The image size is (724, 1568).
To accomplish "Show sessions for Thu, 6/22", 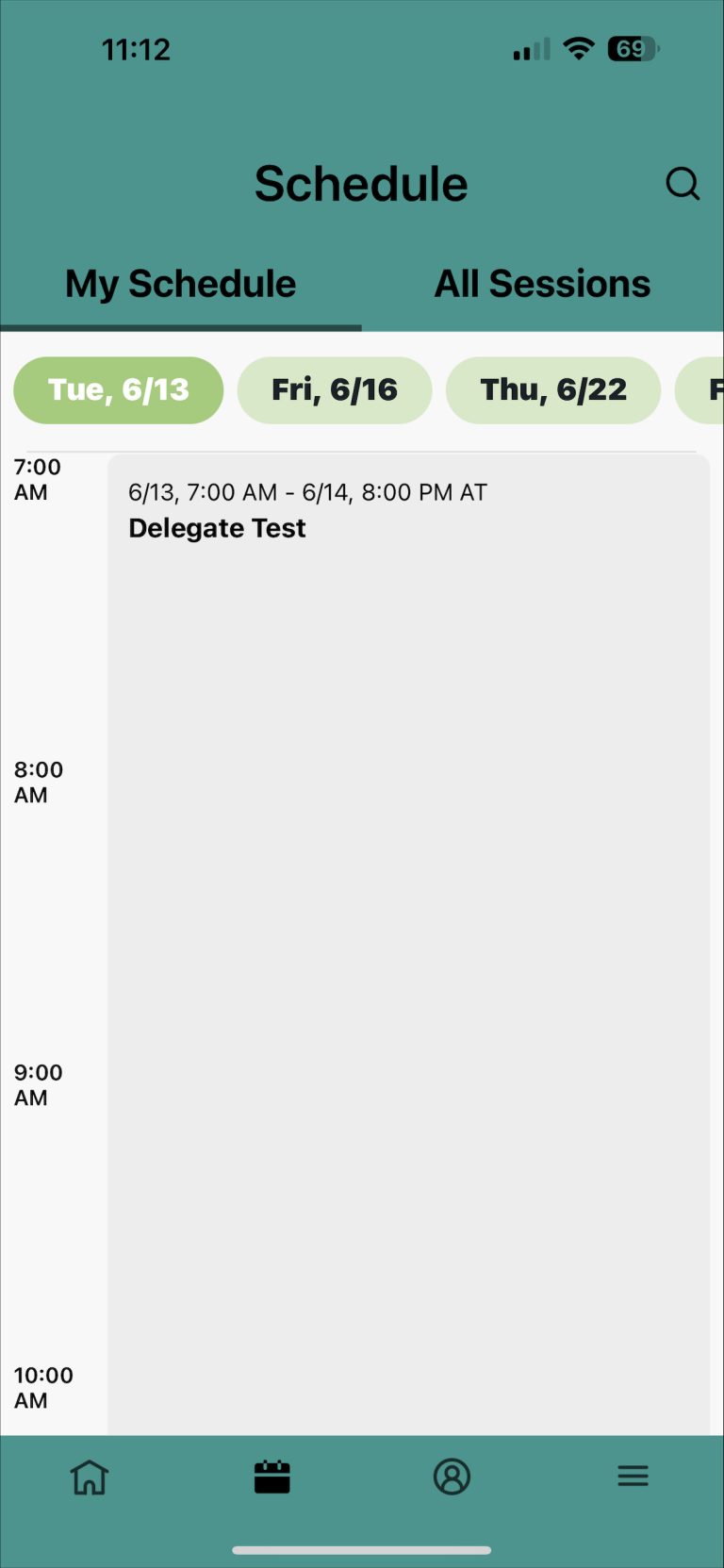I will point(553,390).
